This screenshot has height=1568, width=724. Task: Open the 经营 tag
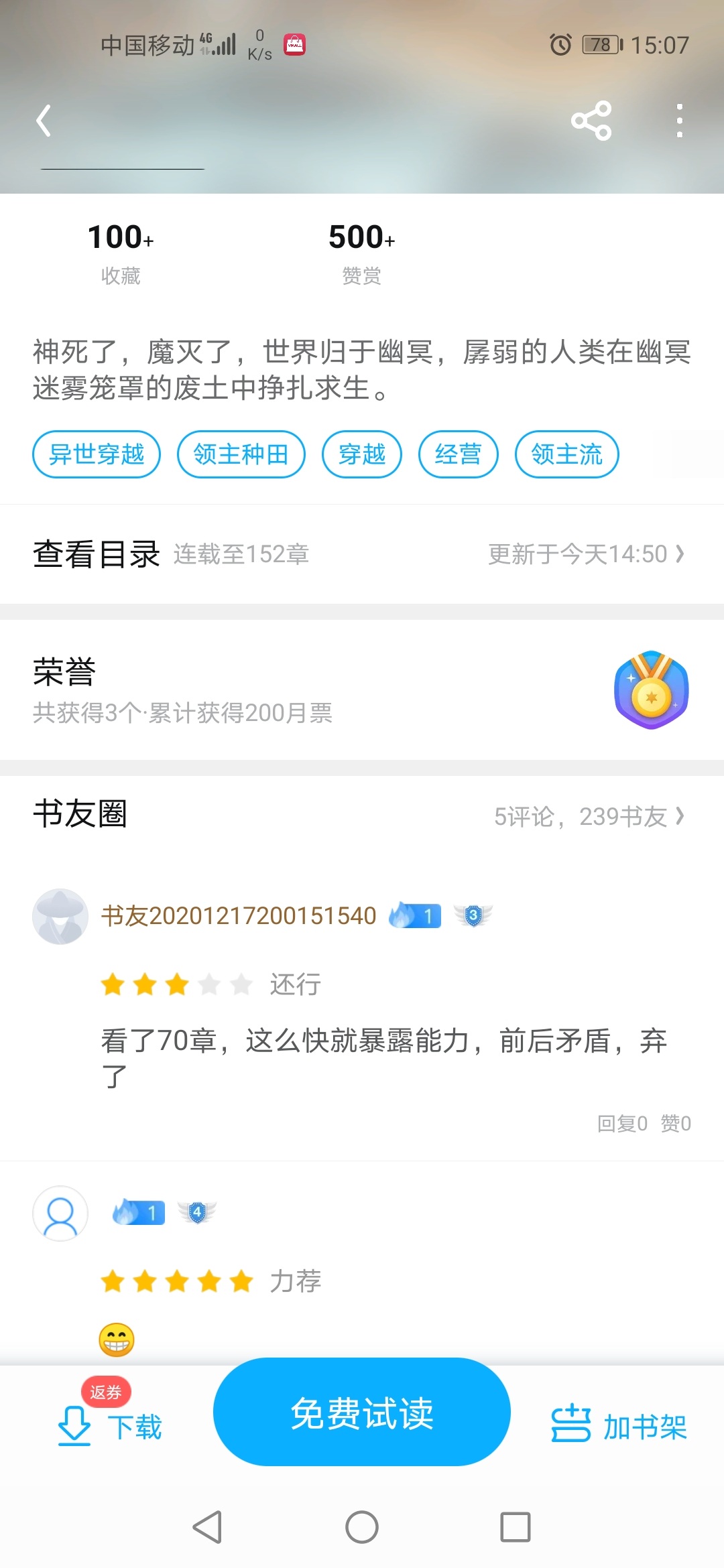(458, 454)
